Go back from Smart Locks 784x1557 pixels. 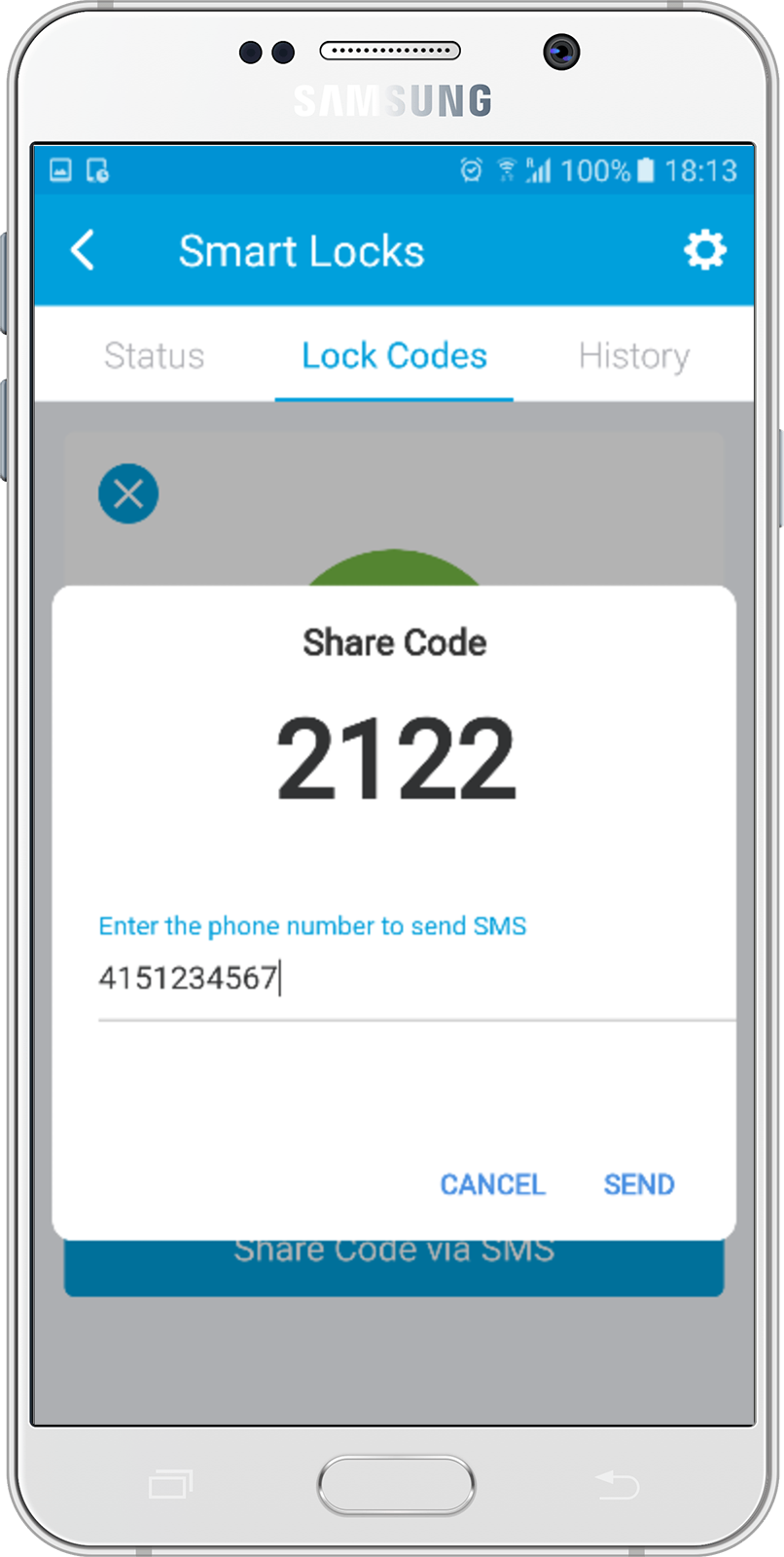pyautogui.click(x=84, y=250)
